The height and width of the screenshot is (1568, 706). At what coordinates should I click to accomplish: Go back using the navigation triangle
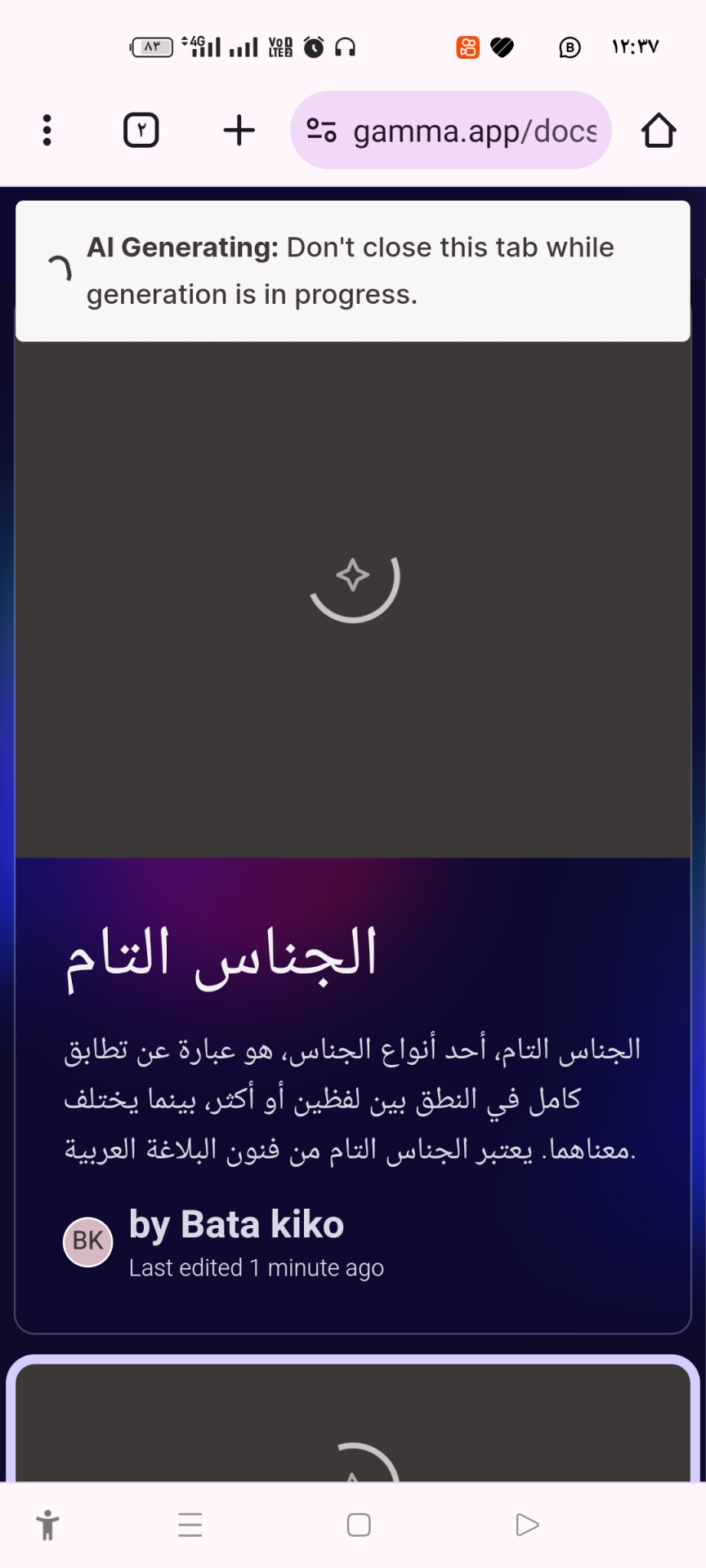(x=527, y=1525)
